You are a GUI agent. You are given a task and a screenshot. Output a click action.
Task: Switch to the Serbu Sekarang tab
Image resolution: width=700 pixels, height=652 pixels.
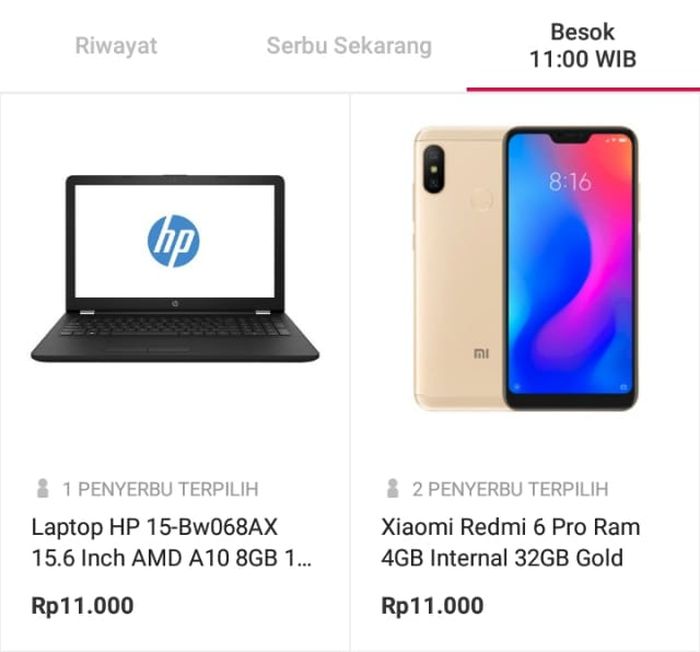[x=349, y=46]
